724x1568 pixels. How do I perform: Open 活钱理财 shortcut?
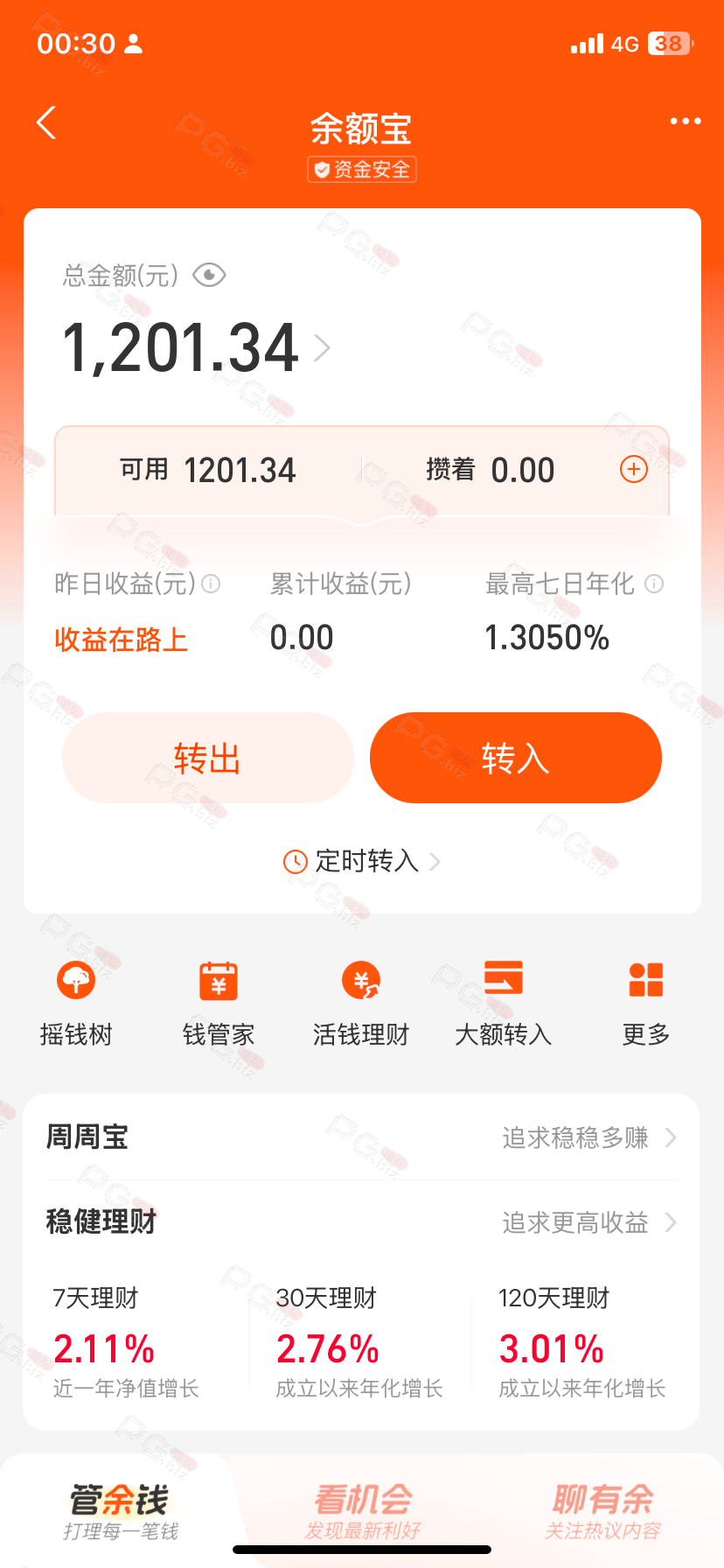point(361,1003)
